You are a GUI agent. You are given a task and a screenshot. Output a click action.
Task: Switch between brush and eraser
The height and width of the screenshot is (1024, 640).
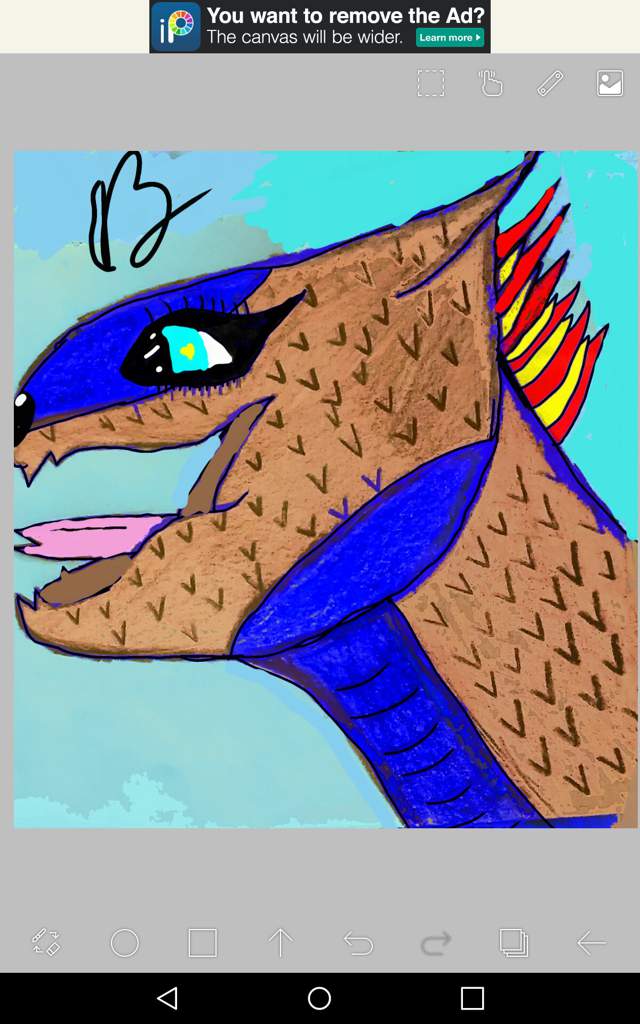[x=46, y=942]
